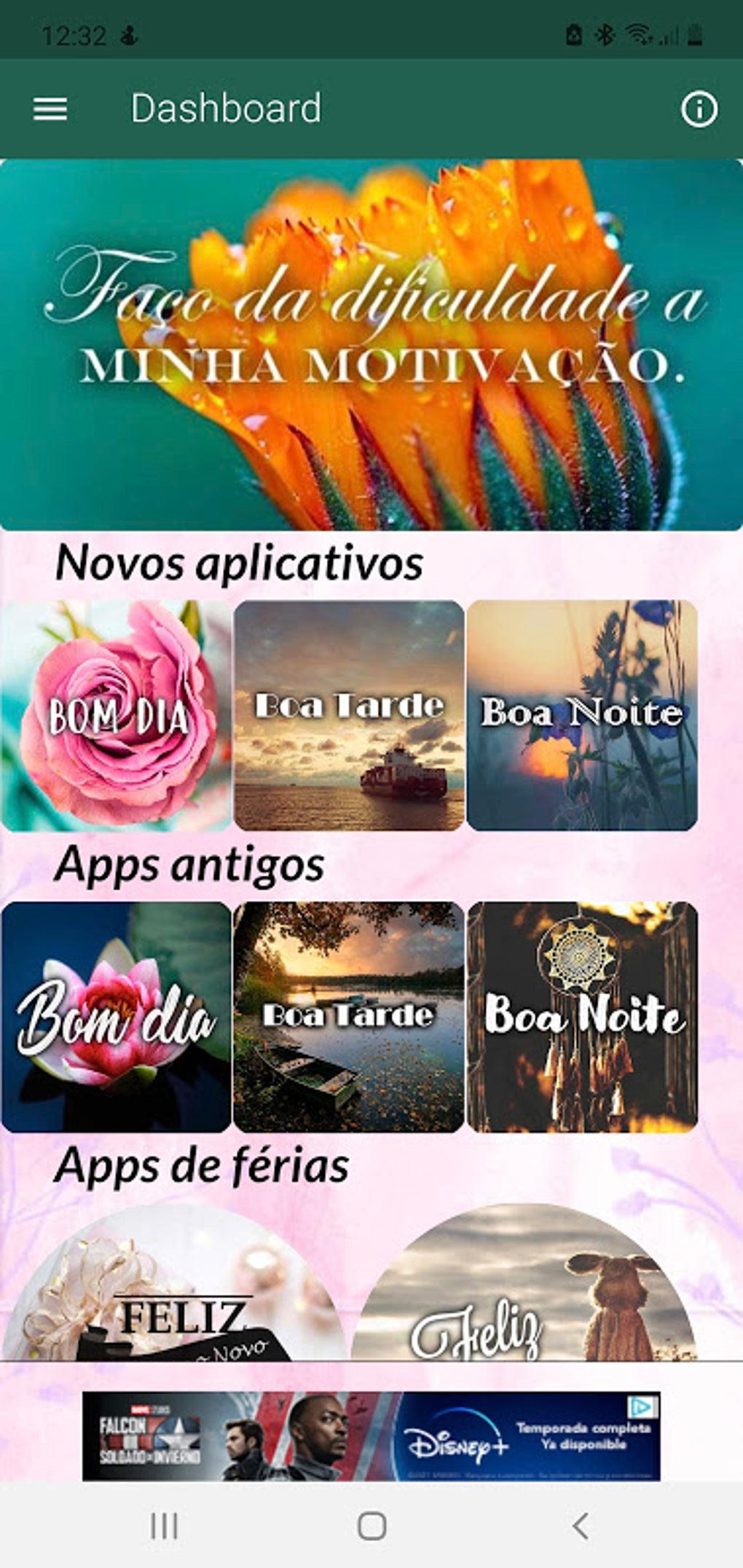Open Bom Dia under Novos aplicativos
743x1568 pixels.
tap(117, 715)
